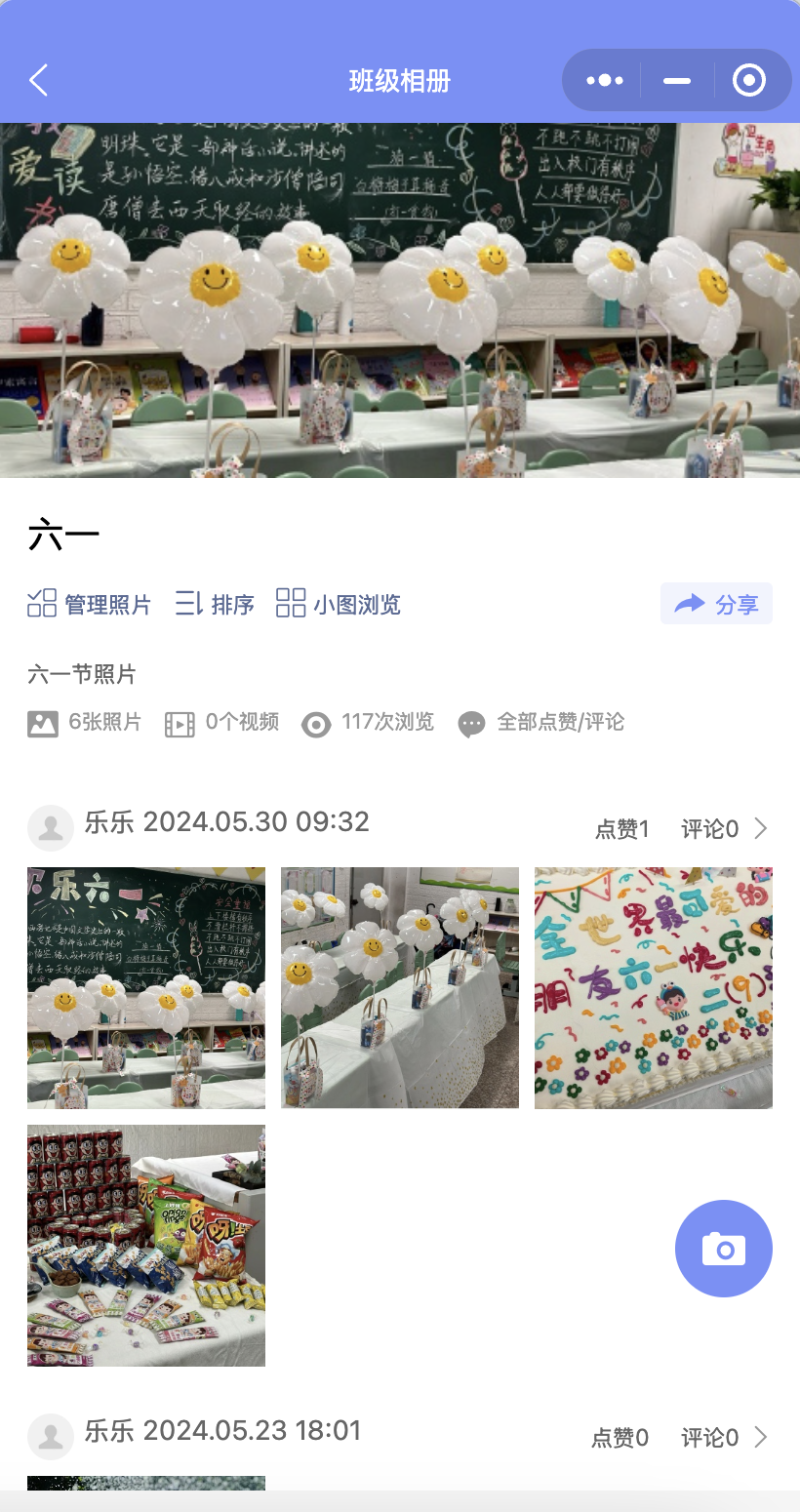The height and width of the screenshot is (1512, 800).
Task: Upload photos with the floating camera button
Action: tap(724, 1249)
